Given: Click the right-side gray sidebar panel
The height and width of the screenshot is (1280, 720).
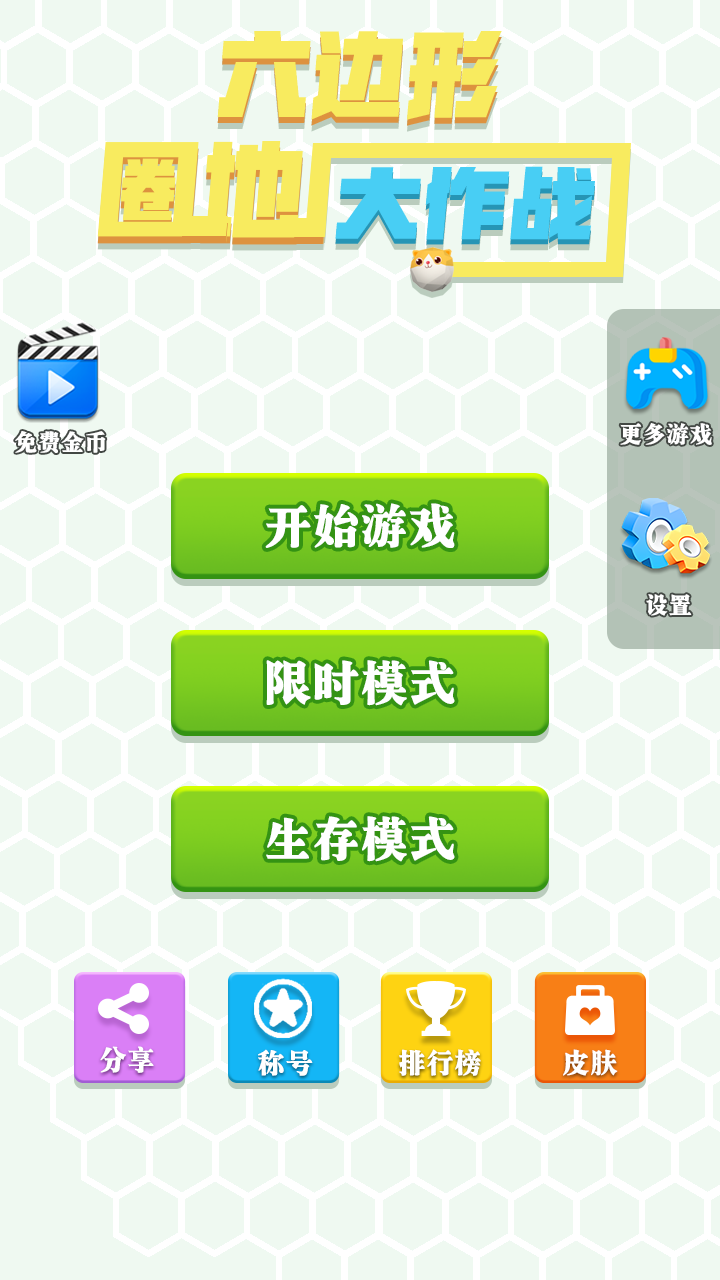Looking at the screenshot, I should [x=662, y=480].
